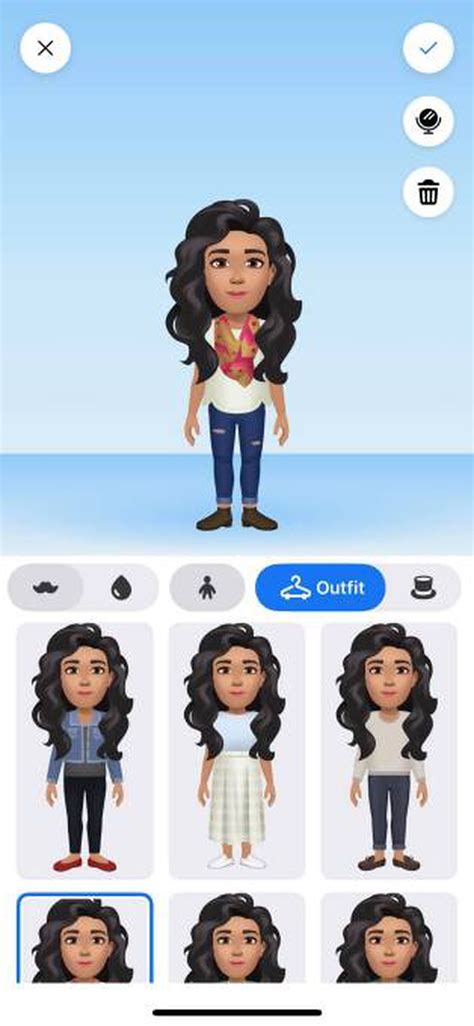
Task: Delete avatar with the trash icon
Action: coord(428,192)
